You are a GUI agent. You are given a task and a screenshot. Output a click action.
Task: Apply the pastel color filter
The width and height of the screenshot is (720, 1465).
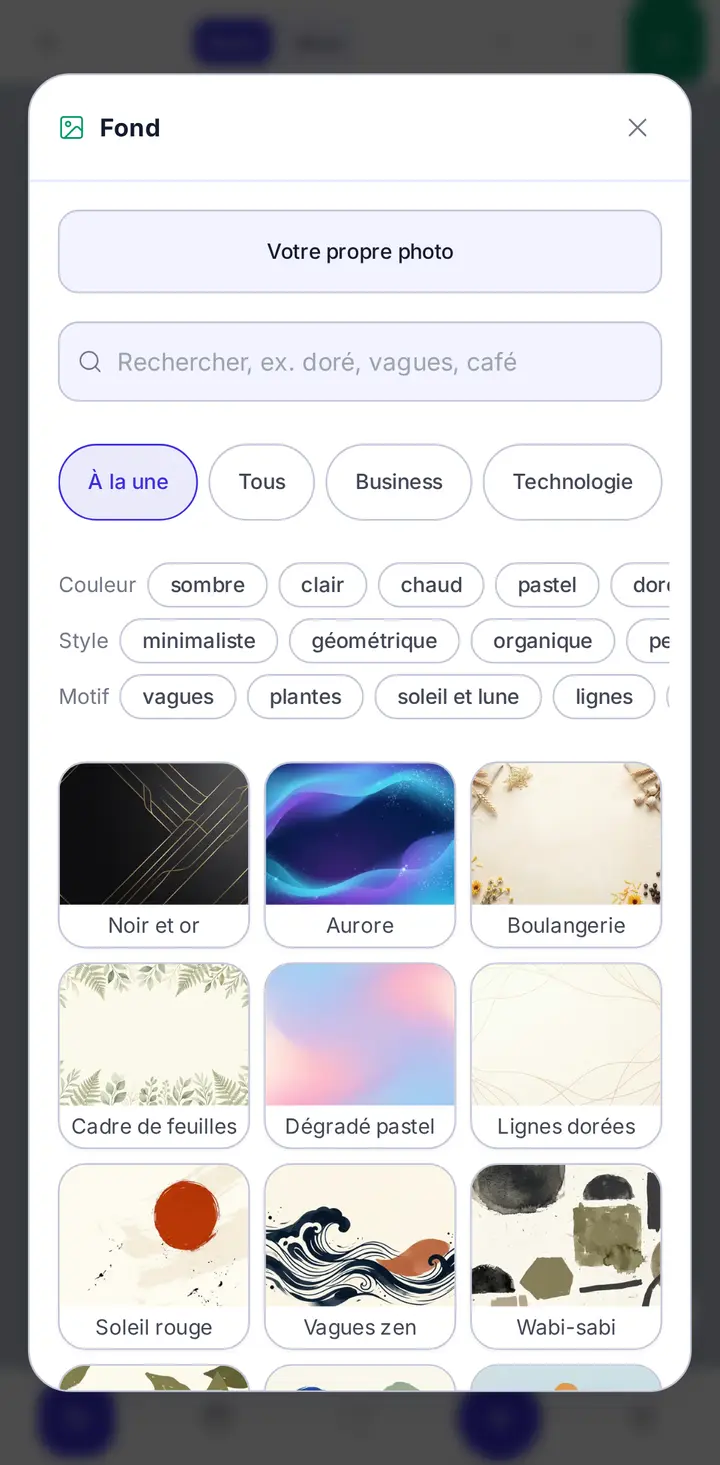547,585
